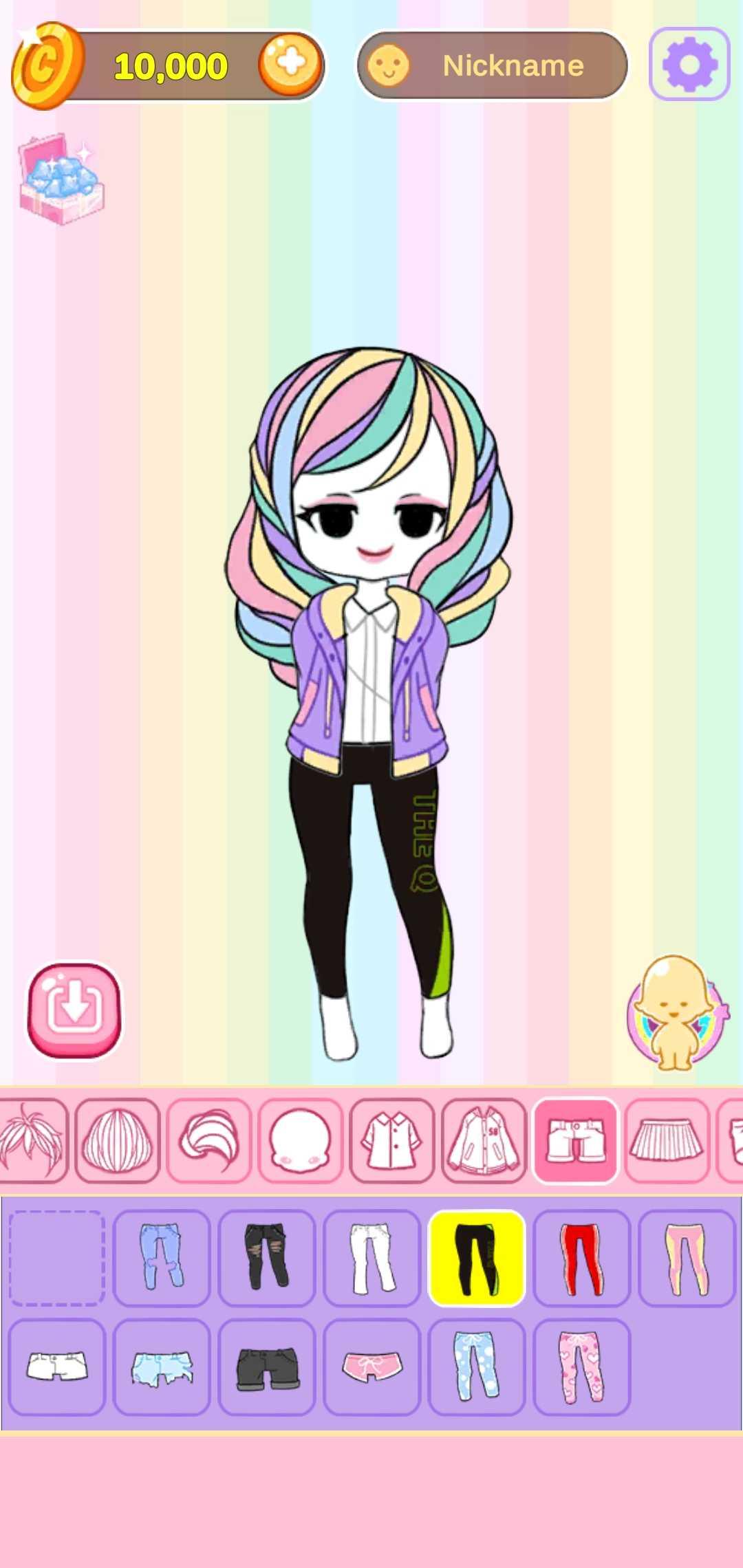Tap the baby character icon
Image resolution: width=743 pixels, height=1568 pixels.
[676, 1012]
